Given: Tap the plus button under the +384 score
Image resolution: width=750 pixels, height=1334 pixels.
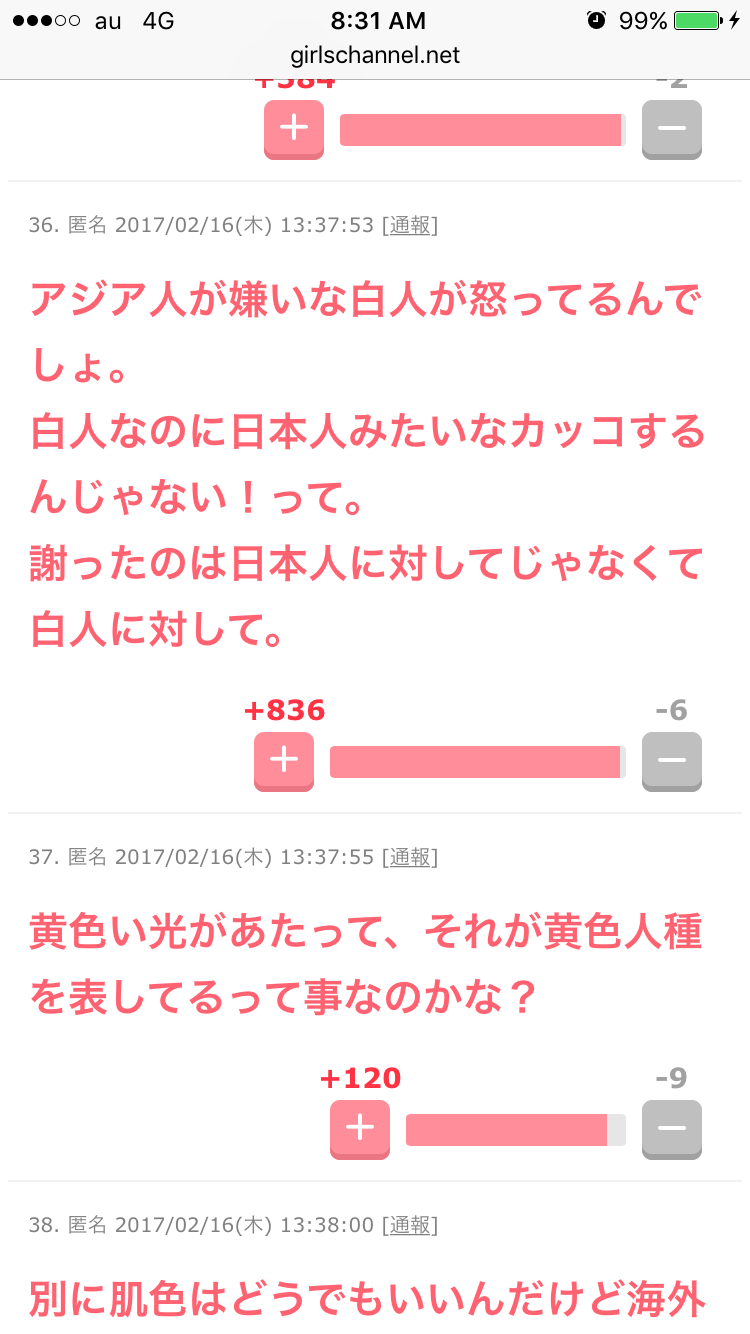Looking at the screenshot, I should pyautogui.click(x=294, y=129).
